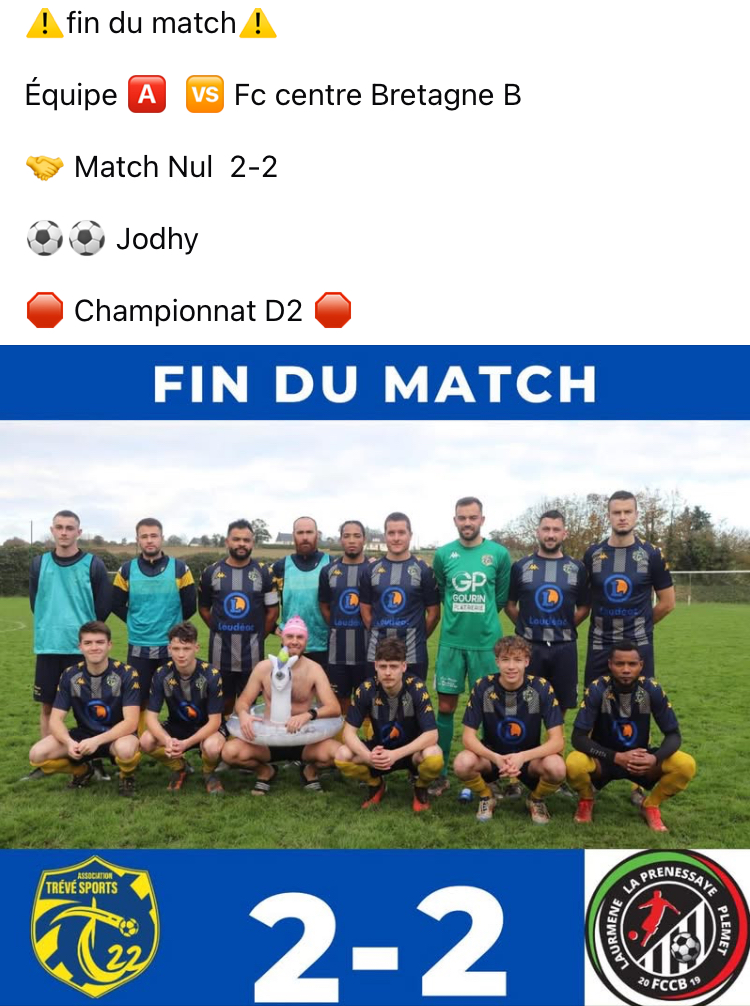Open the Fin du Match post photo
Viewport: 750px width, 1006px height.
tap(375, 640)
